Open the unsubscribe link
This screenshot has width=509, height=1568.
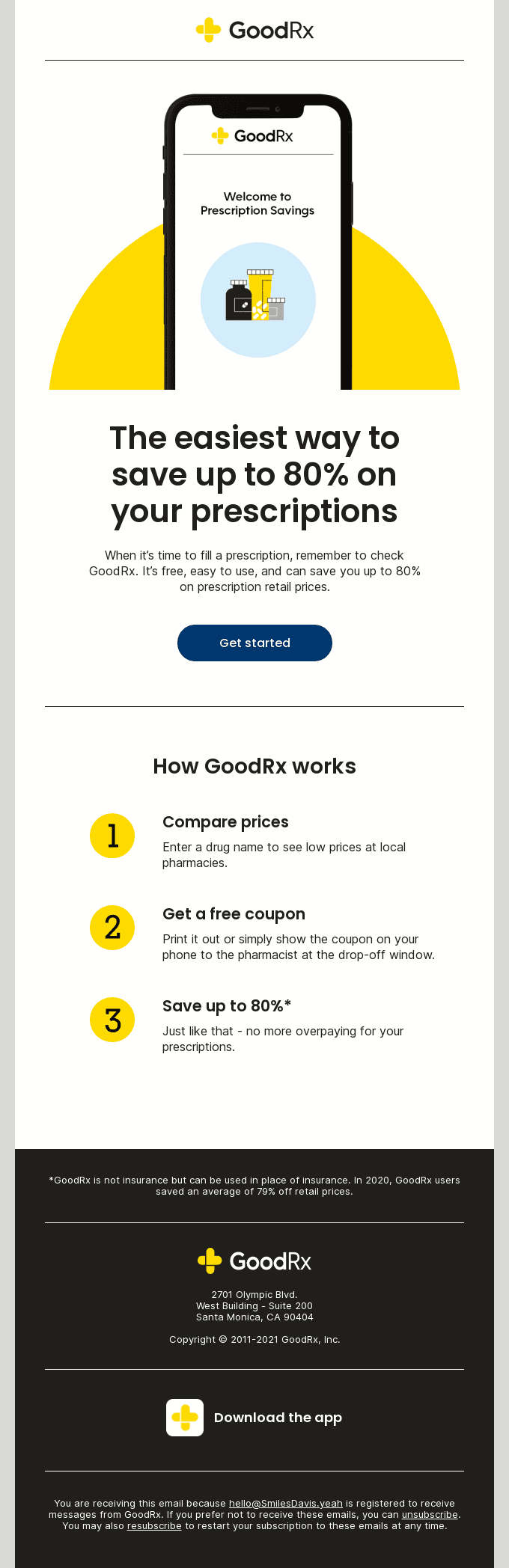[430, 1514]
